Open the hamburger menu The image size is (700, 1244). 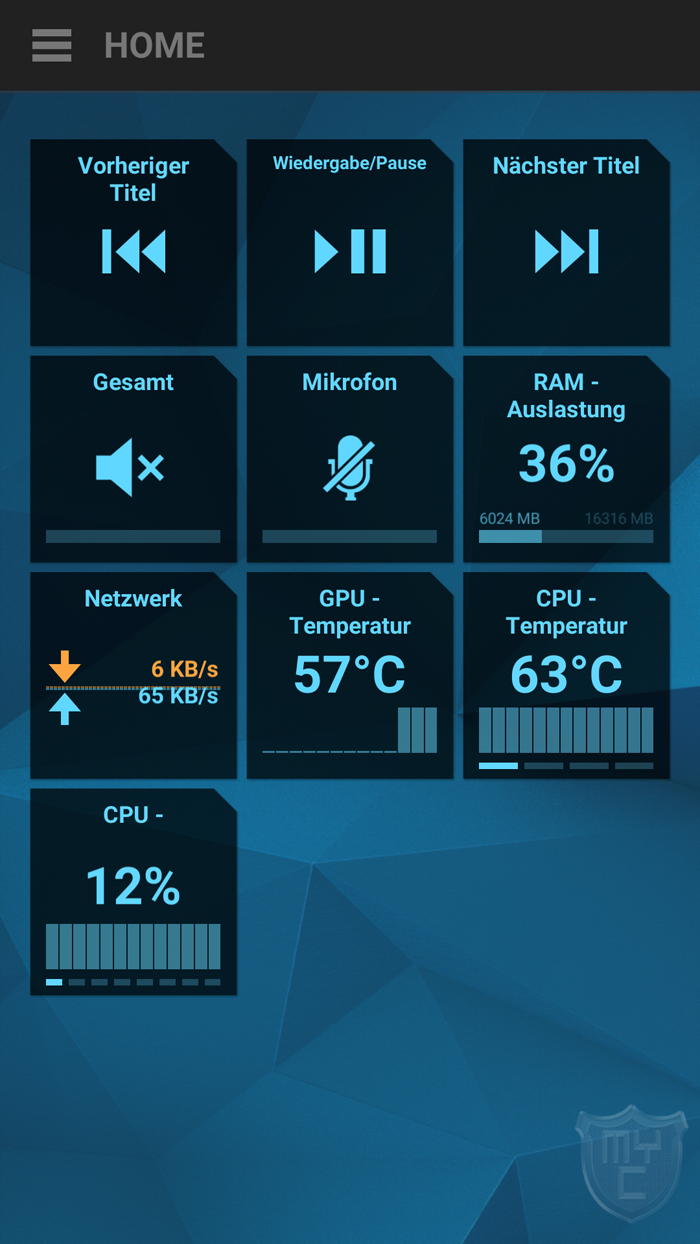52,45
